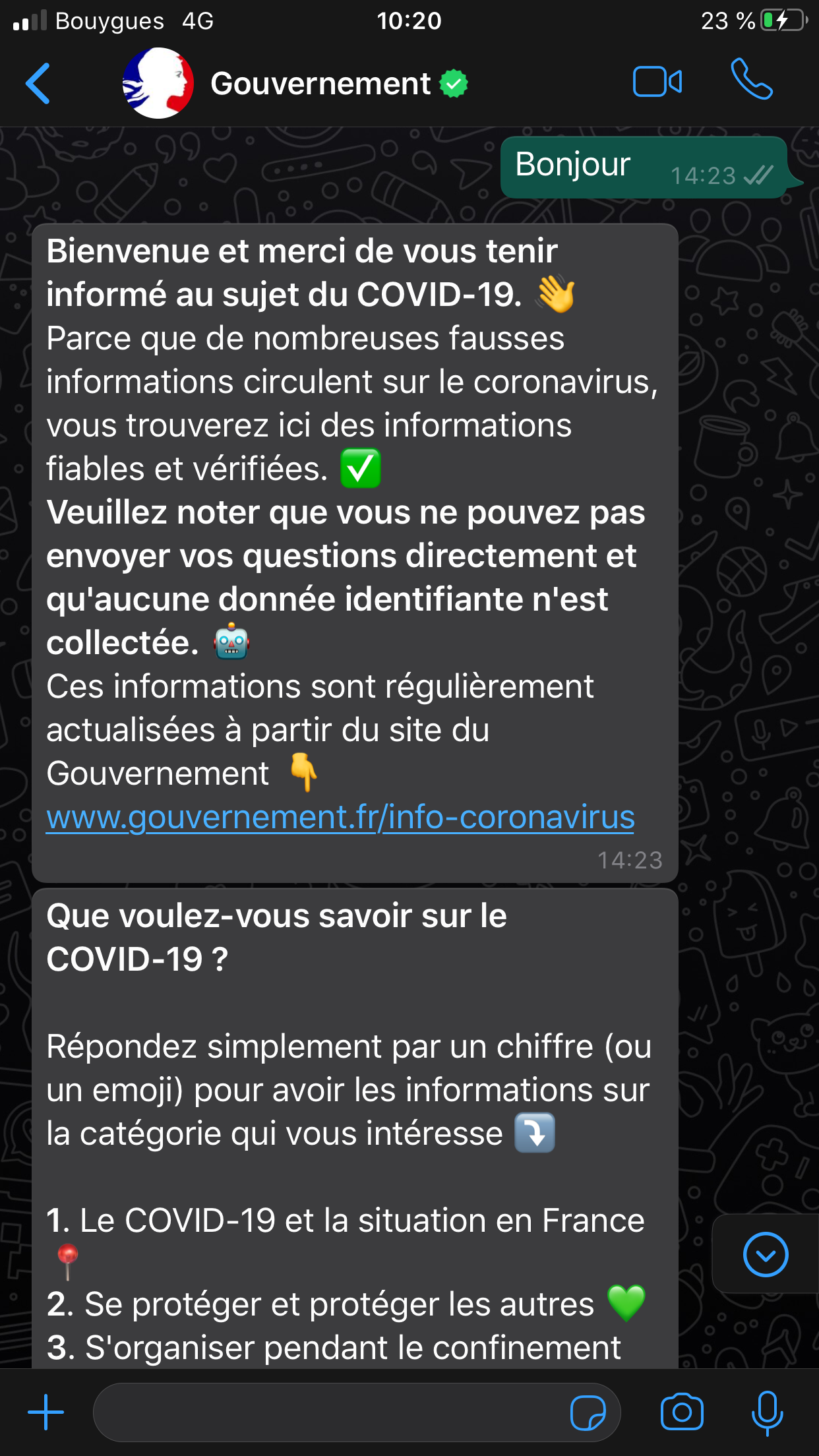Start a voice call with Gouvernement
The width and height of the screenshot is (819, 1456).
point(752,80)
